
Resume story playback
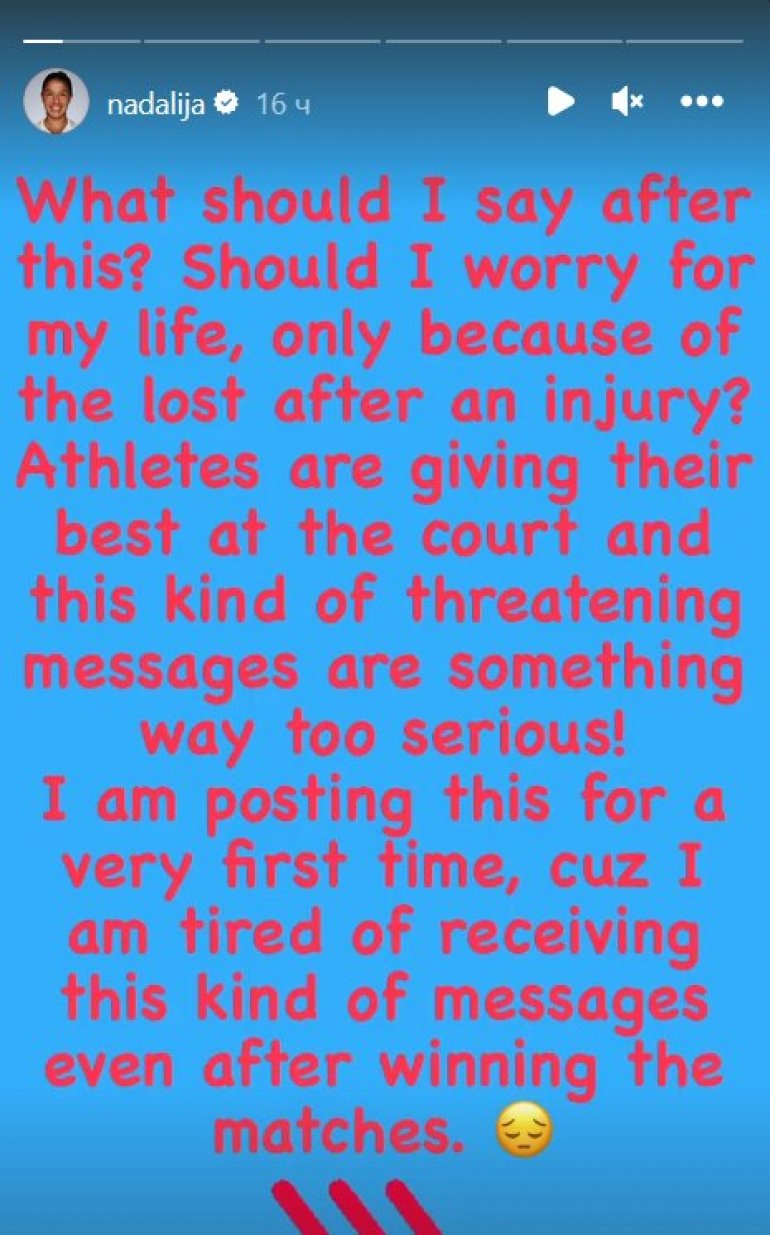point(560,101)
